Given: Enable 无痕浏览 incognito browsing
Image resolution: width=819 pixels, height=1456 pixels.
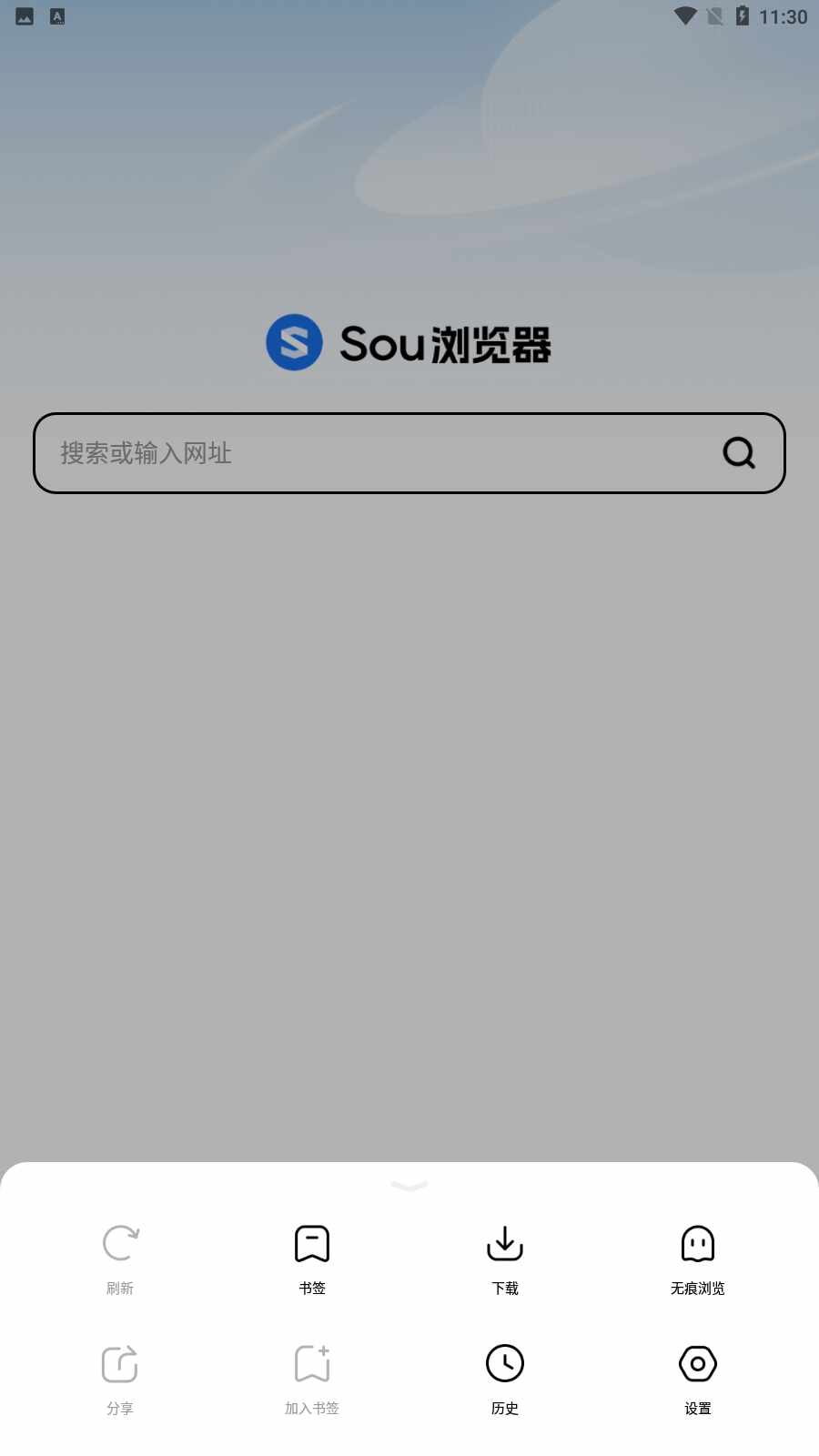Looking at the screenshot, I should point(698,1258).
